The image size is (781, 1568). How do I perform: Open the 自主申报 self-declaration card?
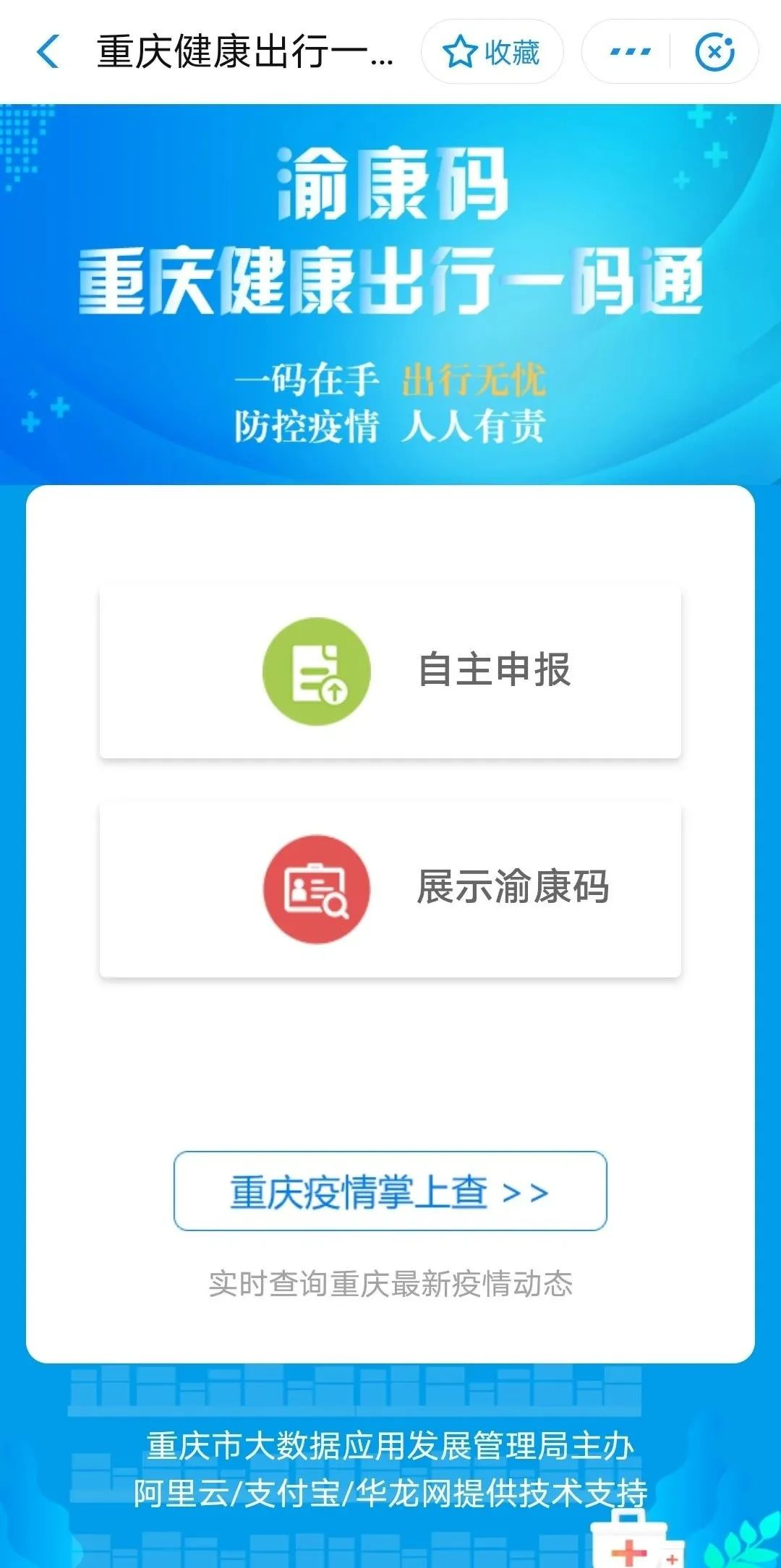click(390, 672)
